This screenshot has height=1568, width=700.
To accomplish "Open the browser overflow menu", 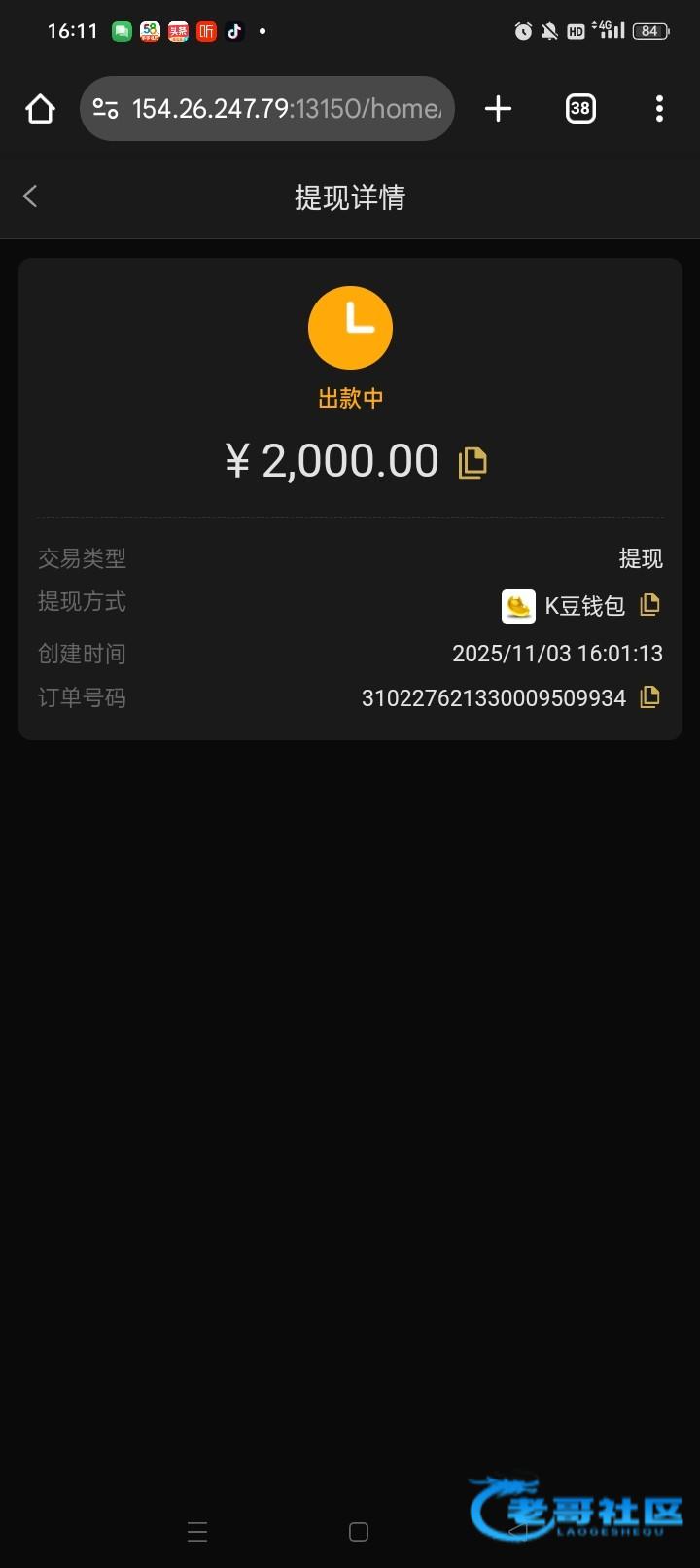I will [659, 109].
